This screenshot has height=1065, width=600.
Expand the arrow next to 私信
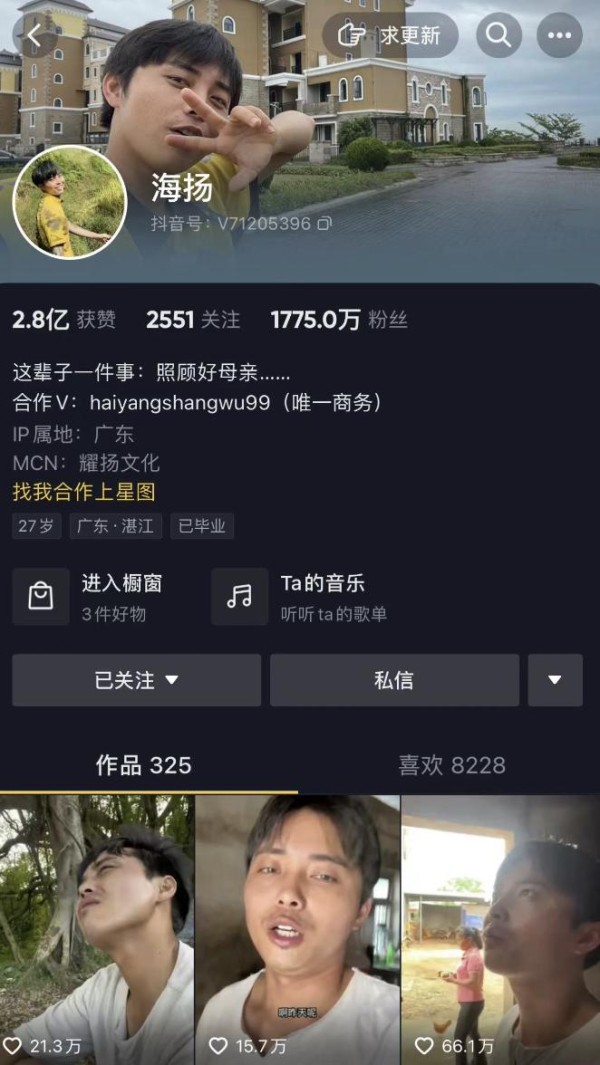(555, 680)
